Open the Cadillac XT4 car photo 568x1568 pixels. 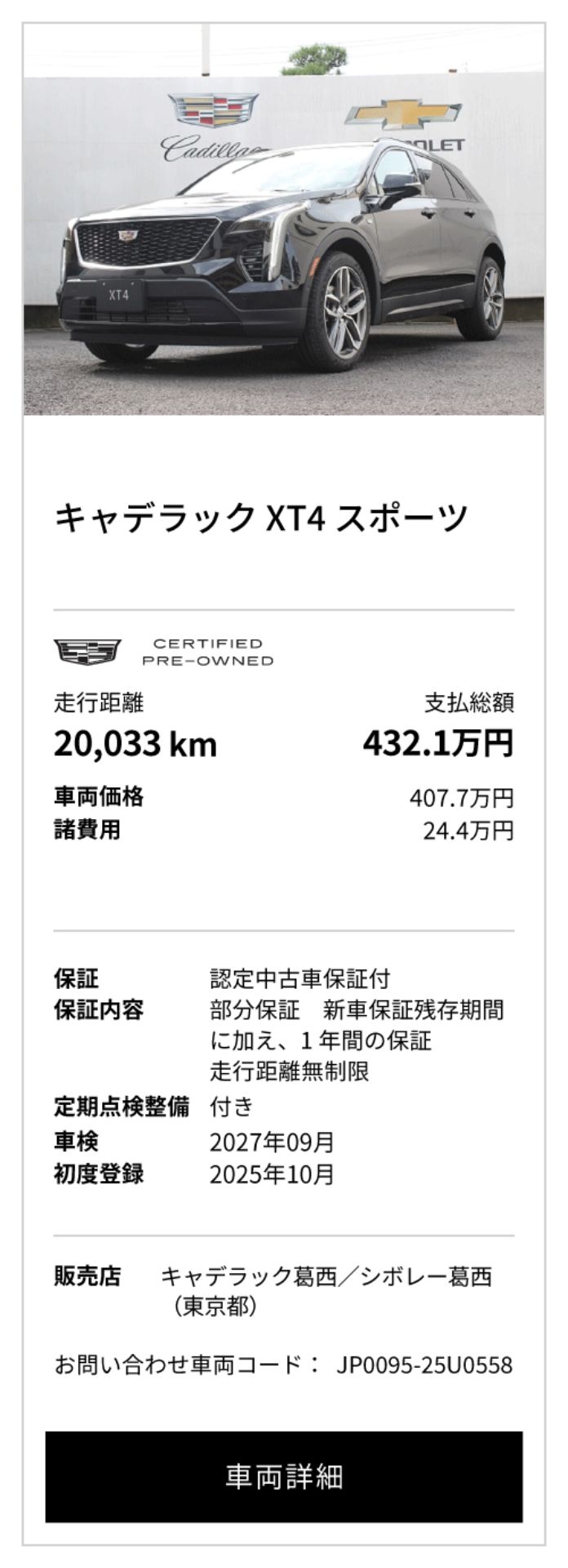tap(283, 245)
